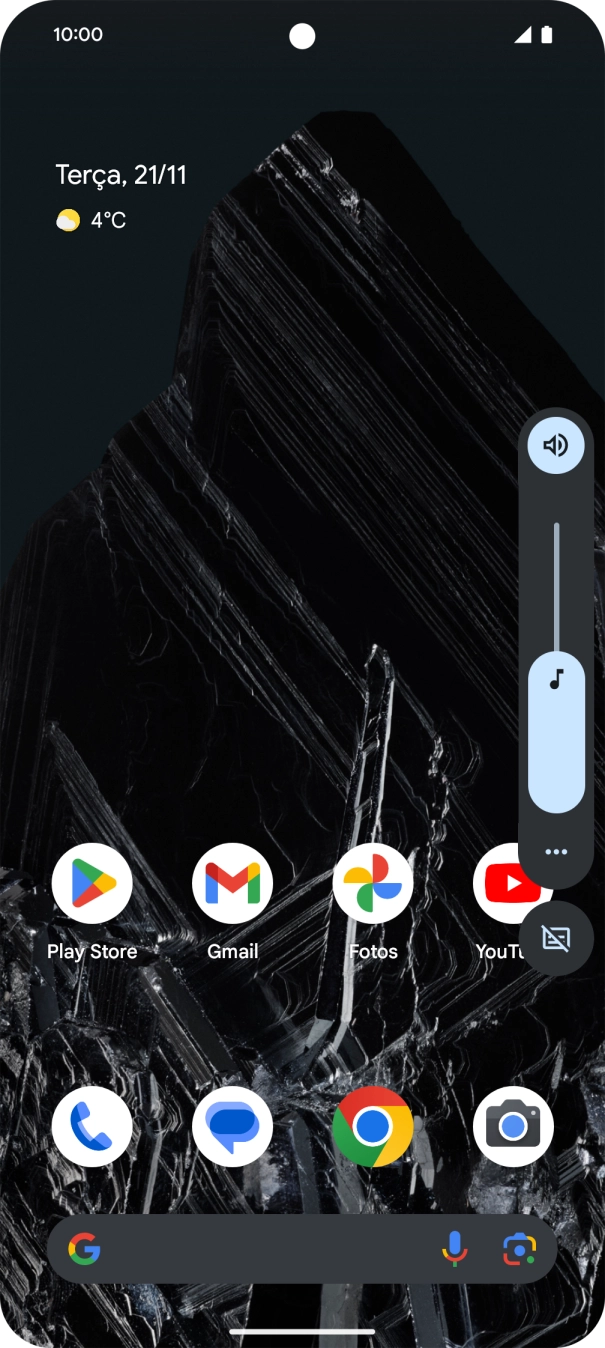Open more volume settings via three dots
The image size is (605, 1348).
(556, 852)
